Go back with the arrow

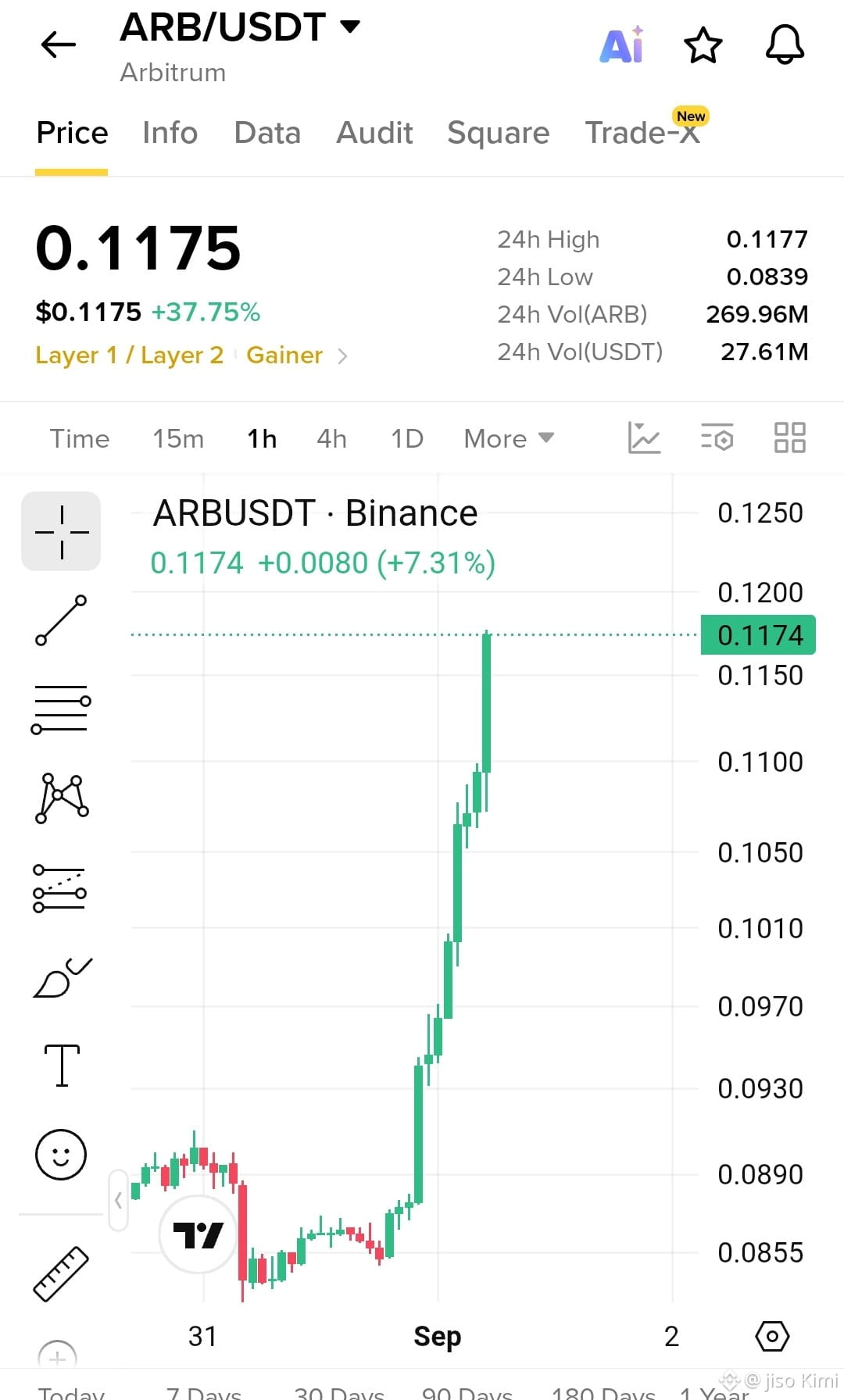point(59,45)
